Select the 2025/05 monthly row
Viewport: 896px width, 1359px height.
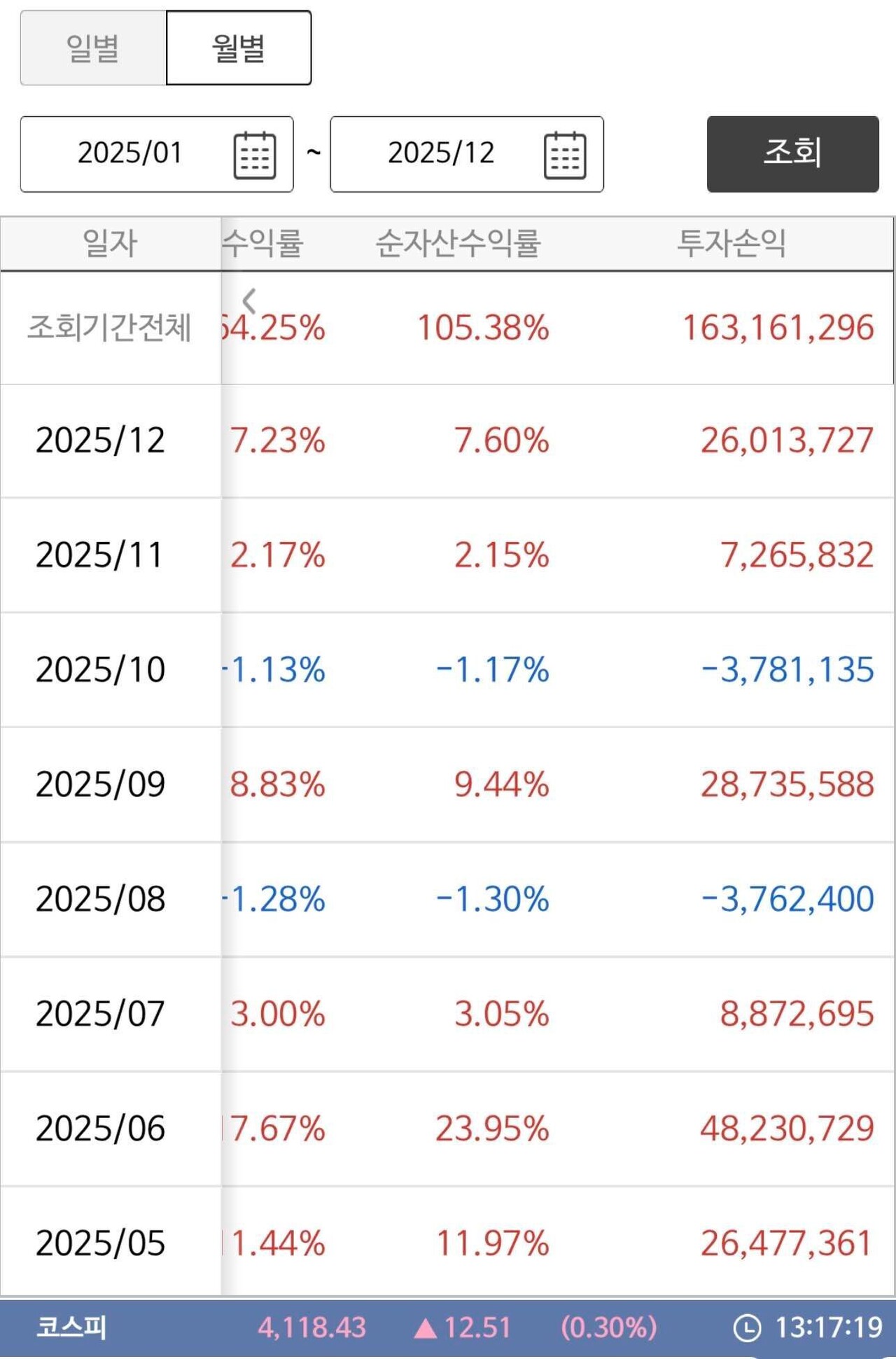[x=448, y=1244]
